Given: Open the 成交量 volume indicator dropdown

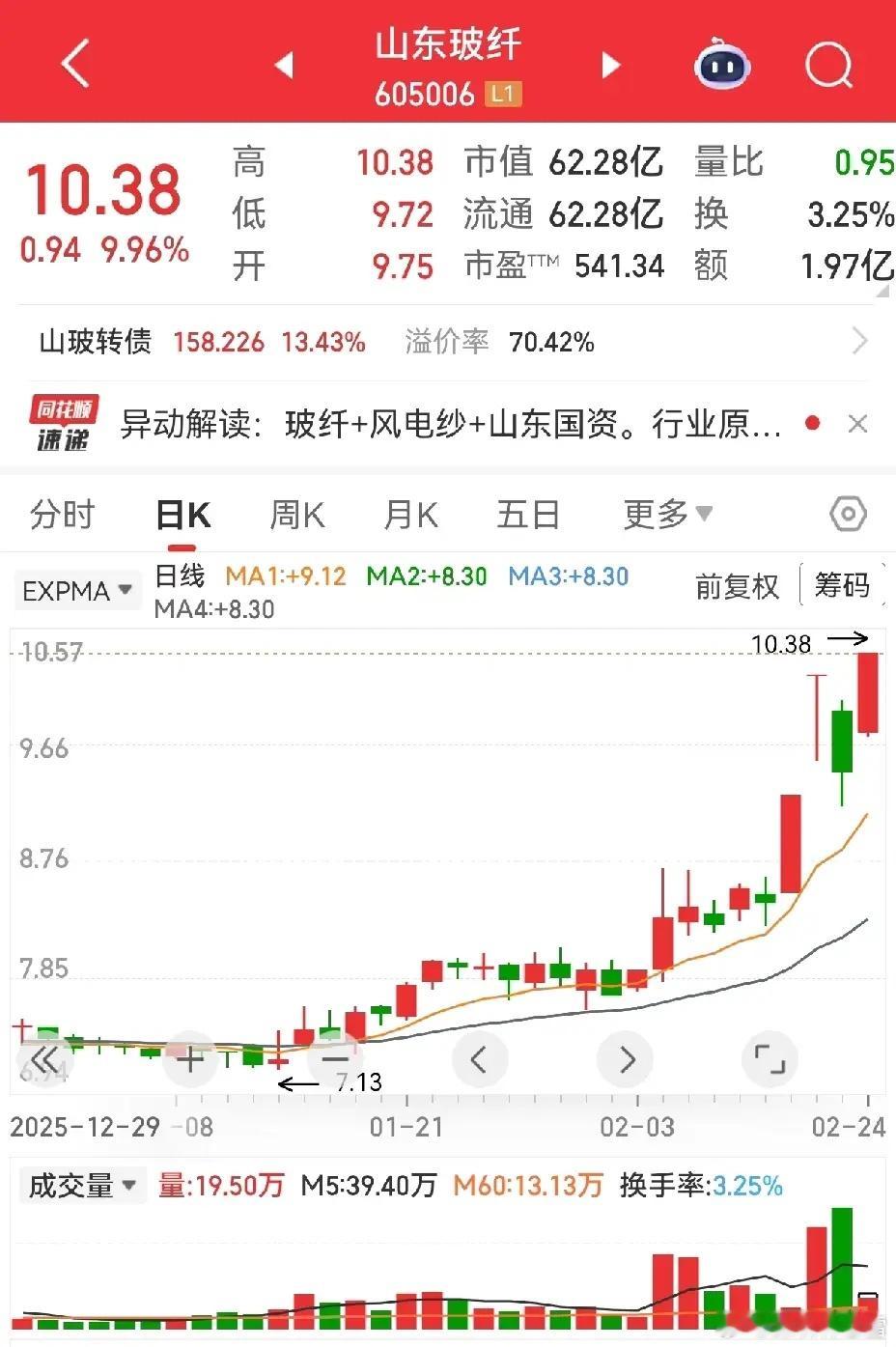Looking at the screenshot, I should [82, 1184].
